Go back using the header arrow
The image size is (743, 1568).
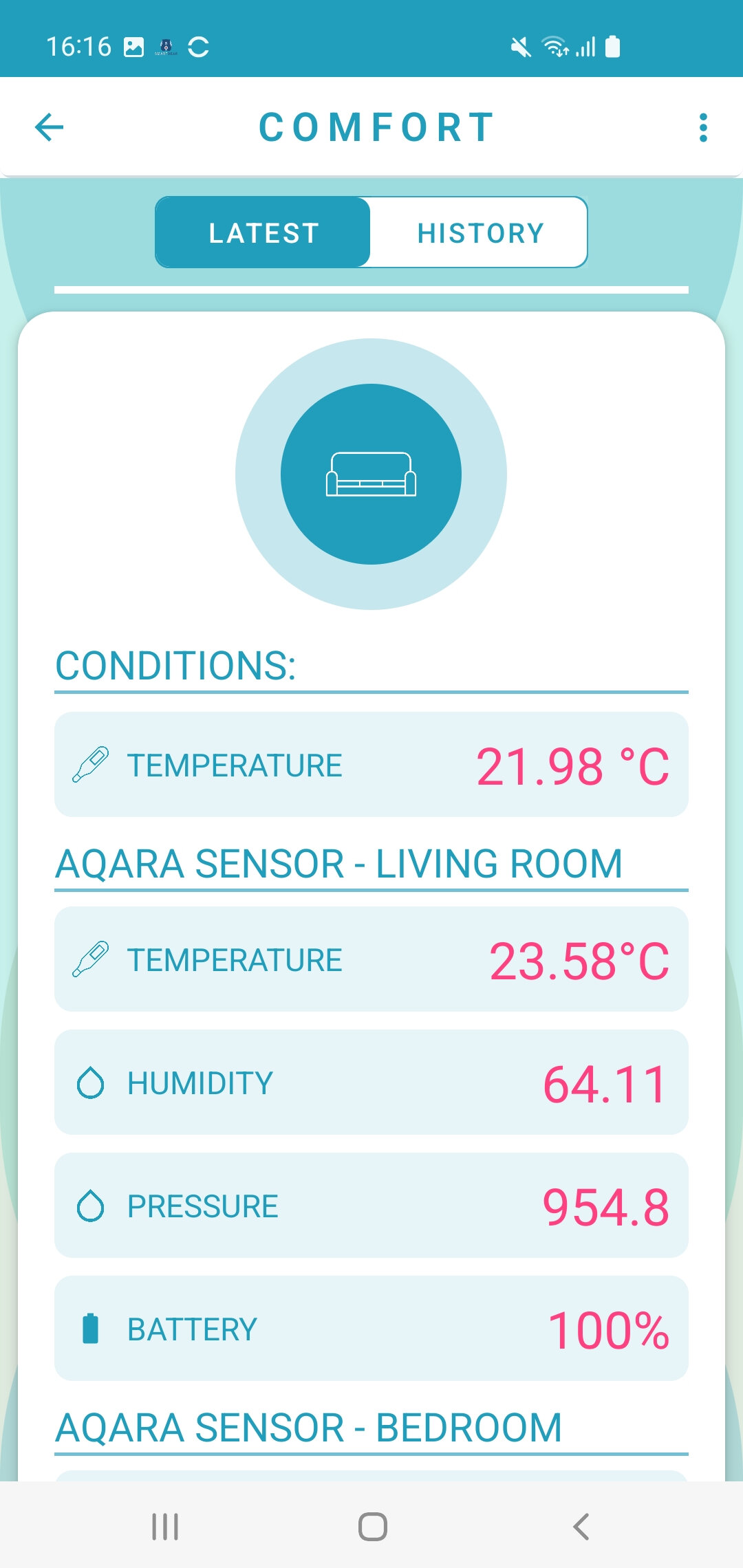click(x=49, y=127)
